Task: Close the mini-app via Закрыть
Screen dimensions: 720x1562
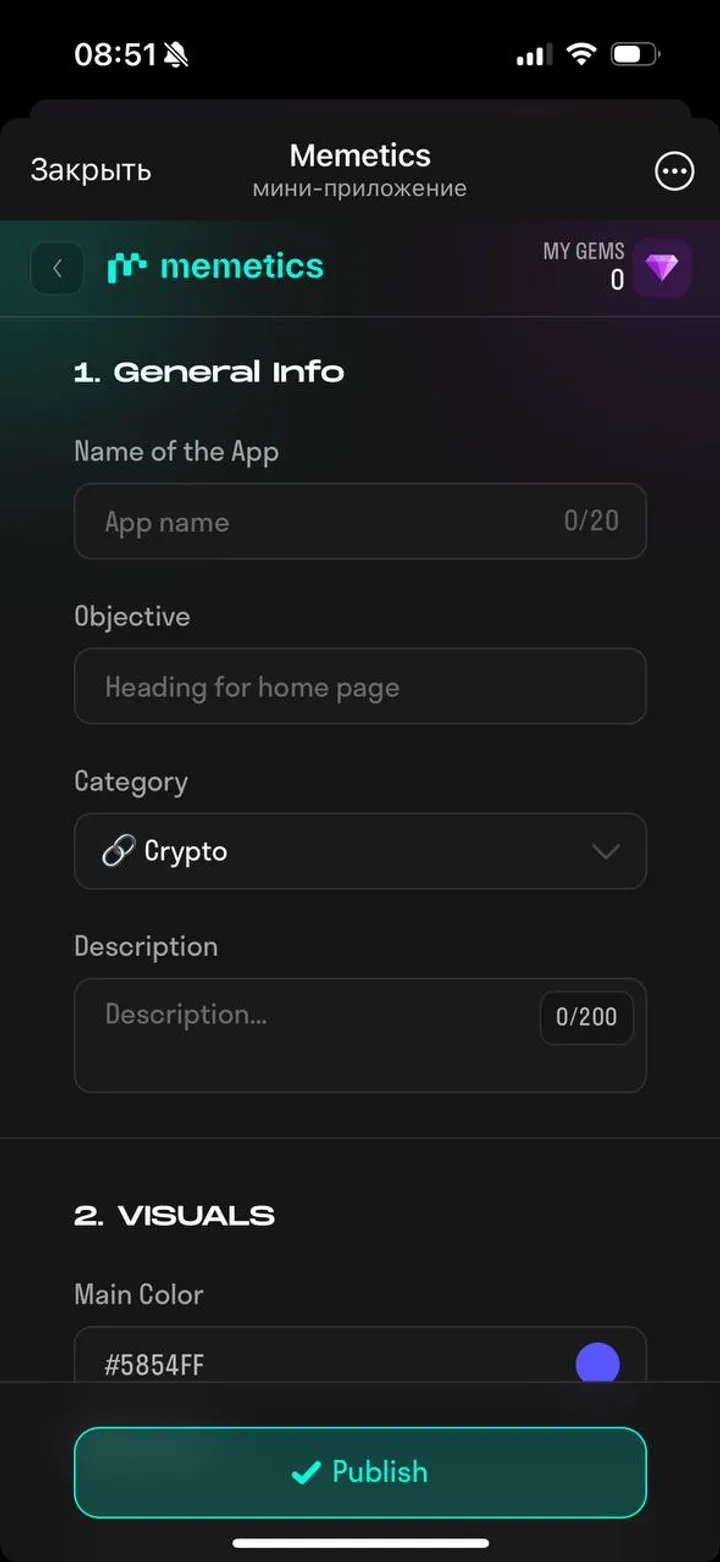Action: (x=90, y=170)
